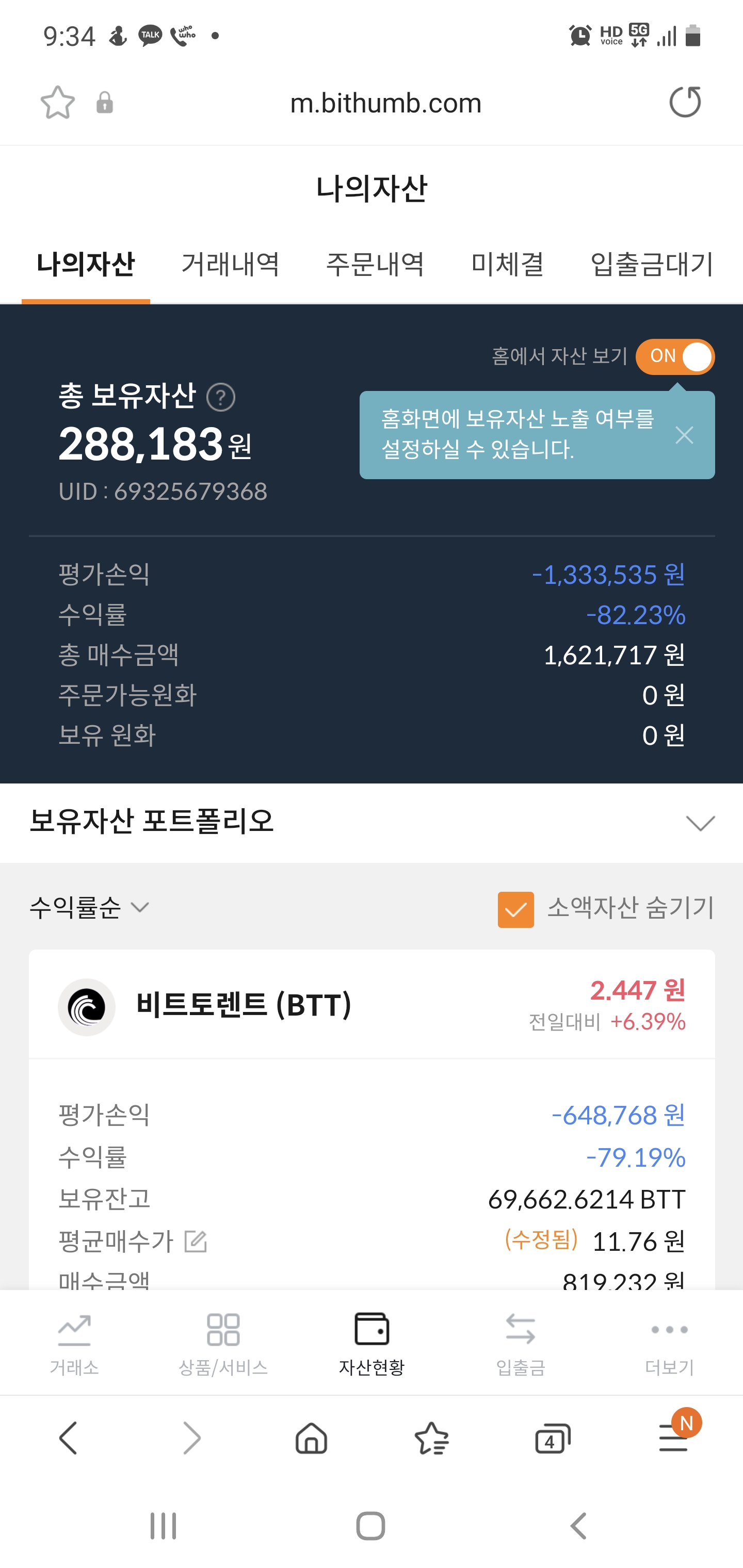Open the 상품/서비스 bottom tab
The image size is (743, 1568).
point(223,1344)
